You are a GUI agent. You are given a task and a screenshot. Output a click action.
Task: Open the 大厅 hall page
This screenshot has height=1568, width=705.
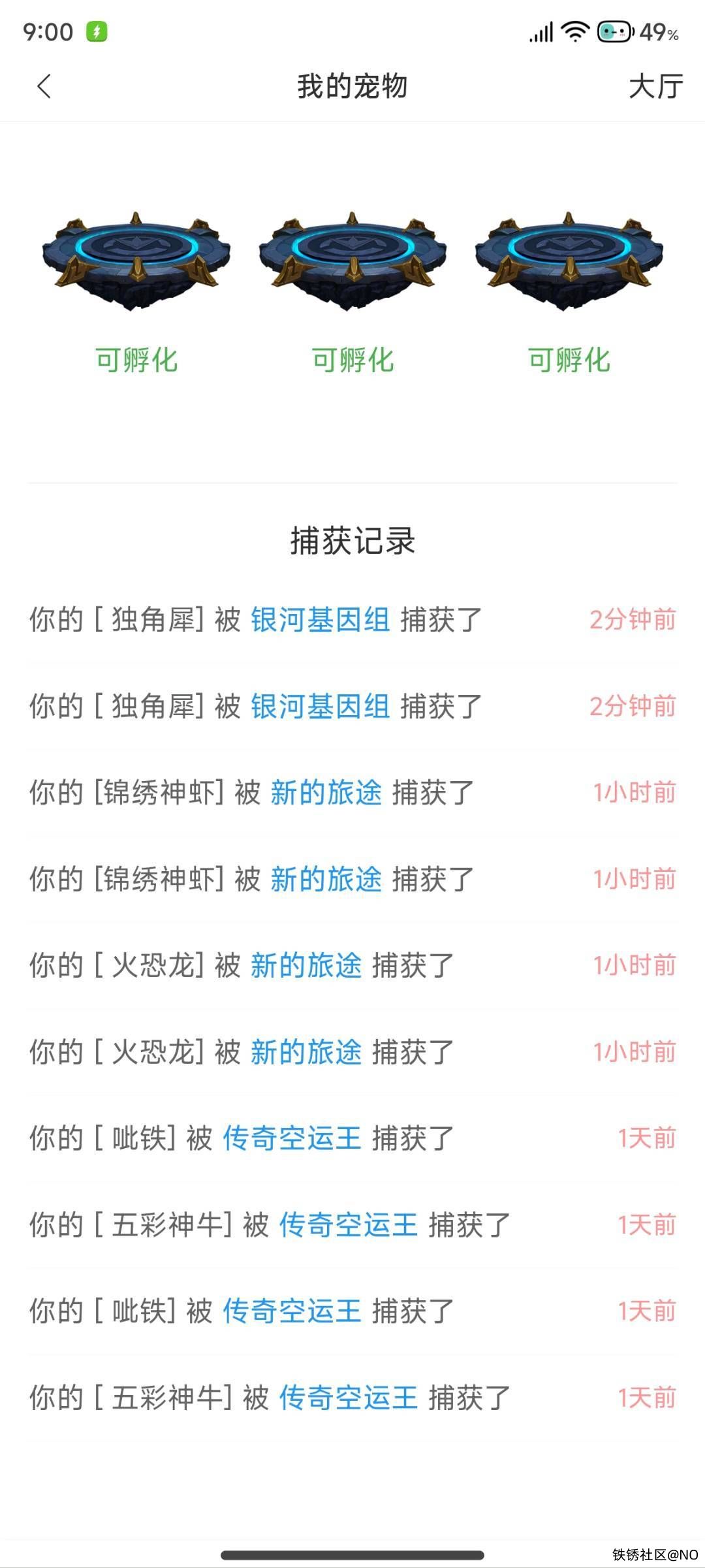[x=655, y=86]
